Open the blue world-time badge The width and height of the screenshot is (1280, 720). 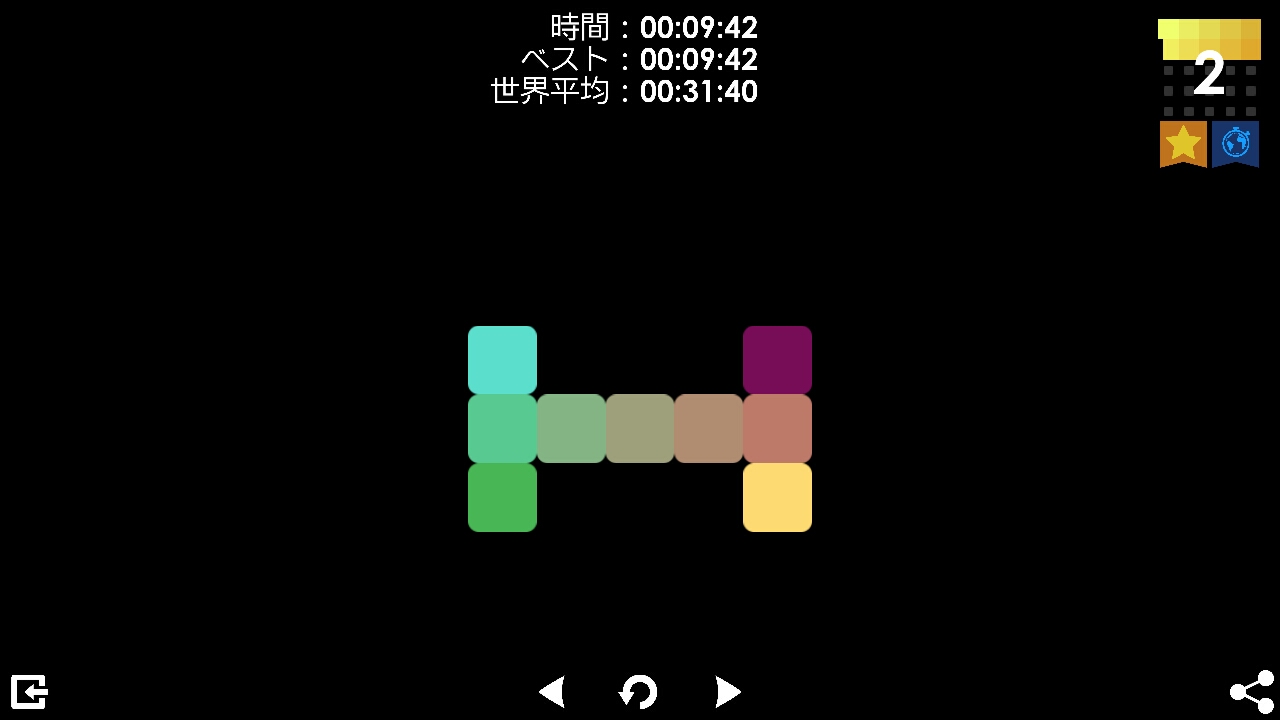[x=1235, y=143]
